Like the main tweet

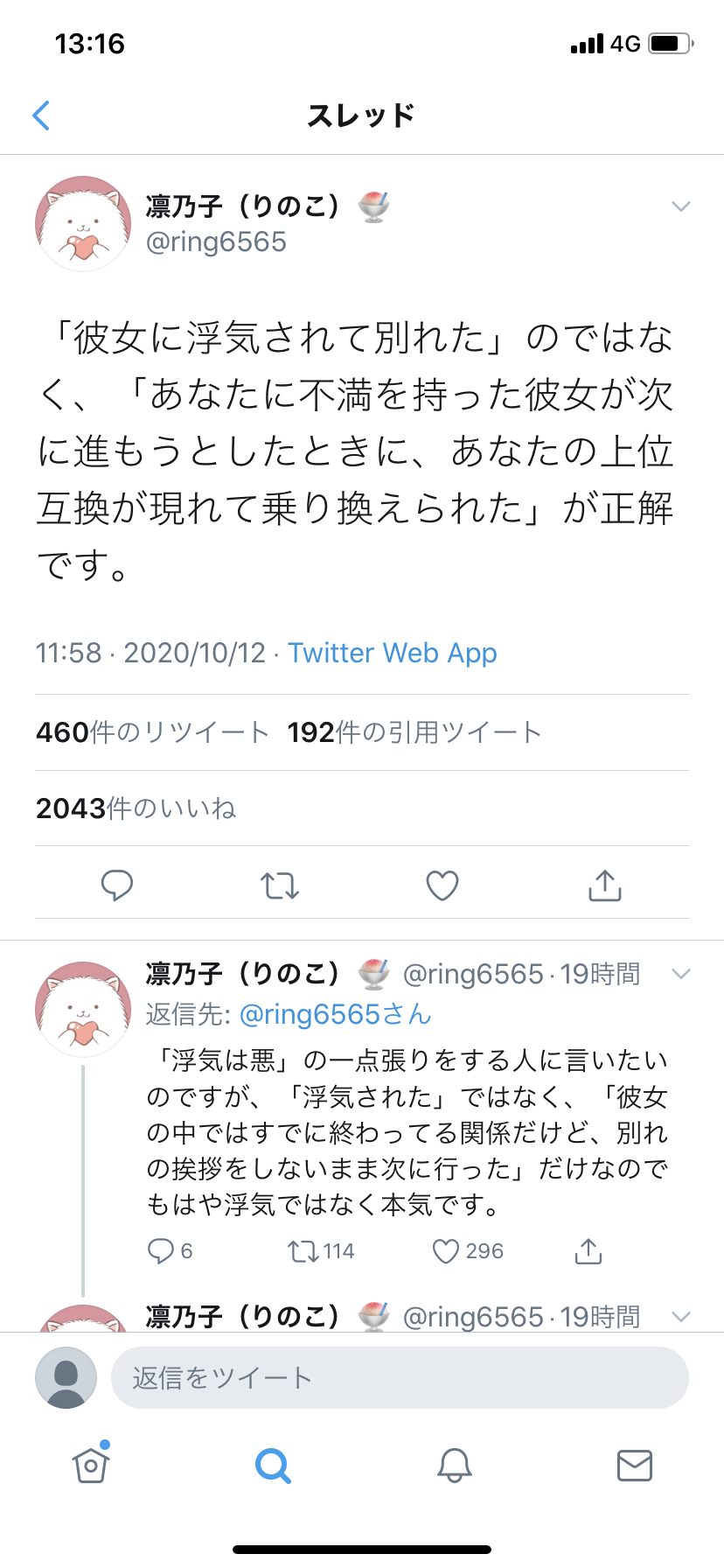point(442,885)
